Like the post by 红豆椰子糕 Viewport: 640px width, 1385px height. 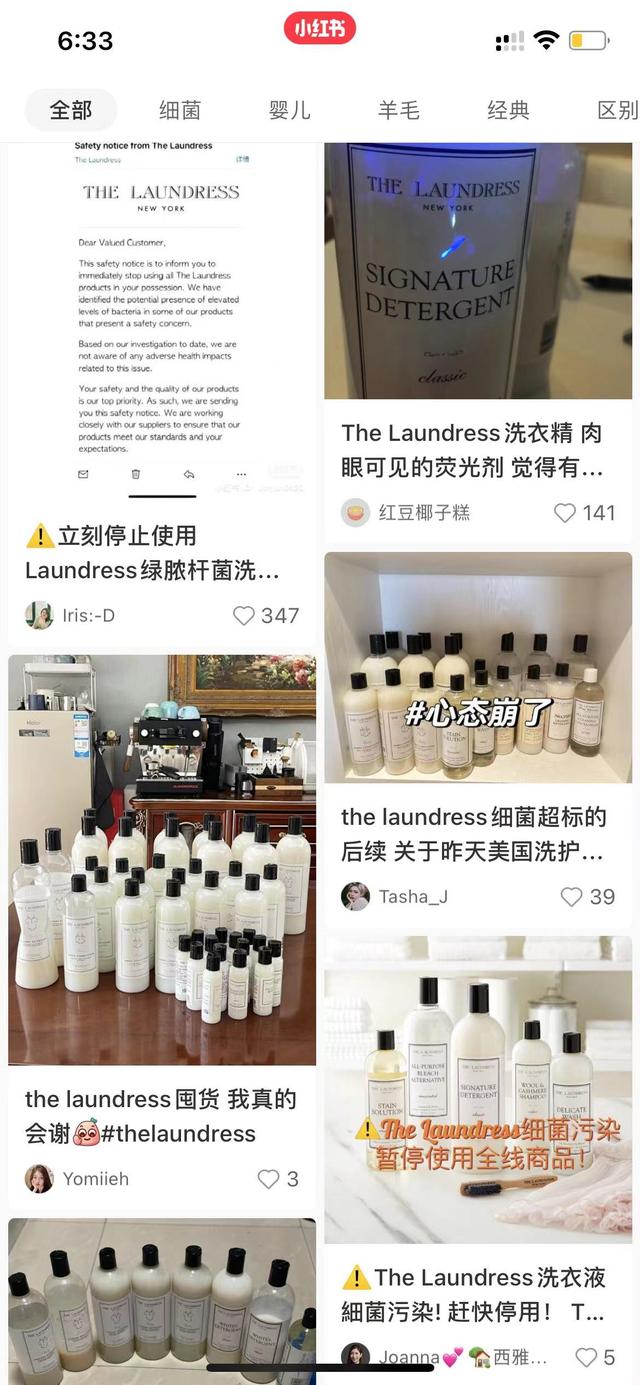pyautogui.click(x=584, y=513)
